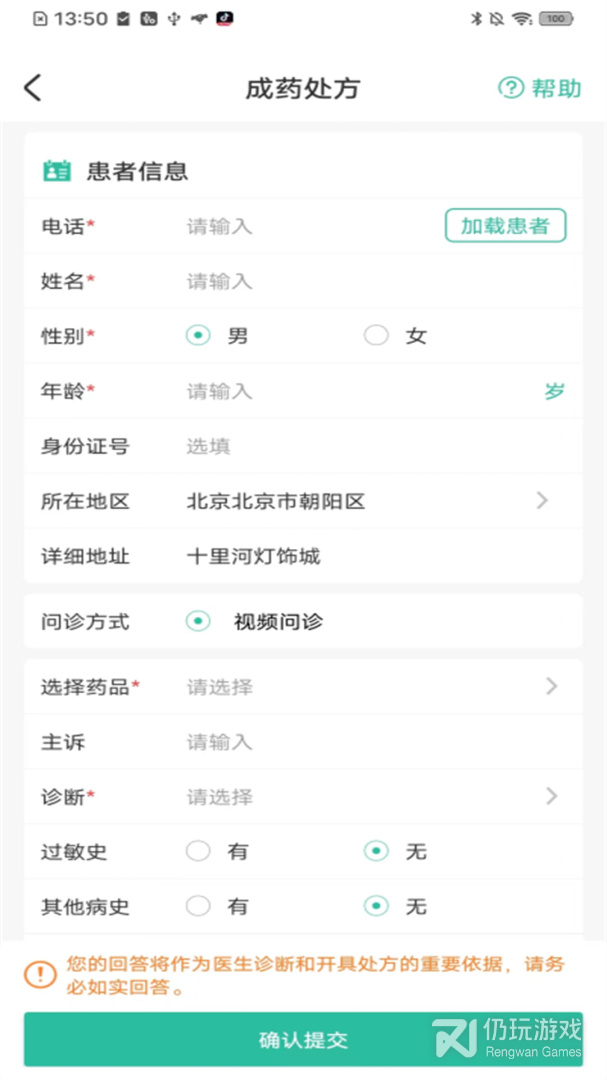Tap the 加载患者 button
This screenshot has width=607, height=1080.
(505, 226)
